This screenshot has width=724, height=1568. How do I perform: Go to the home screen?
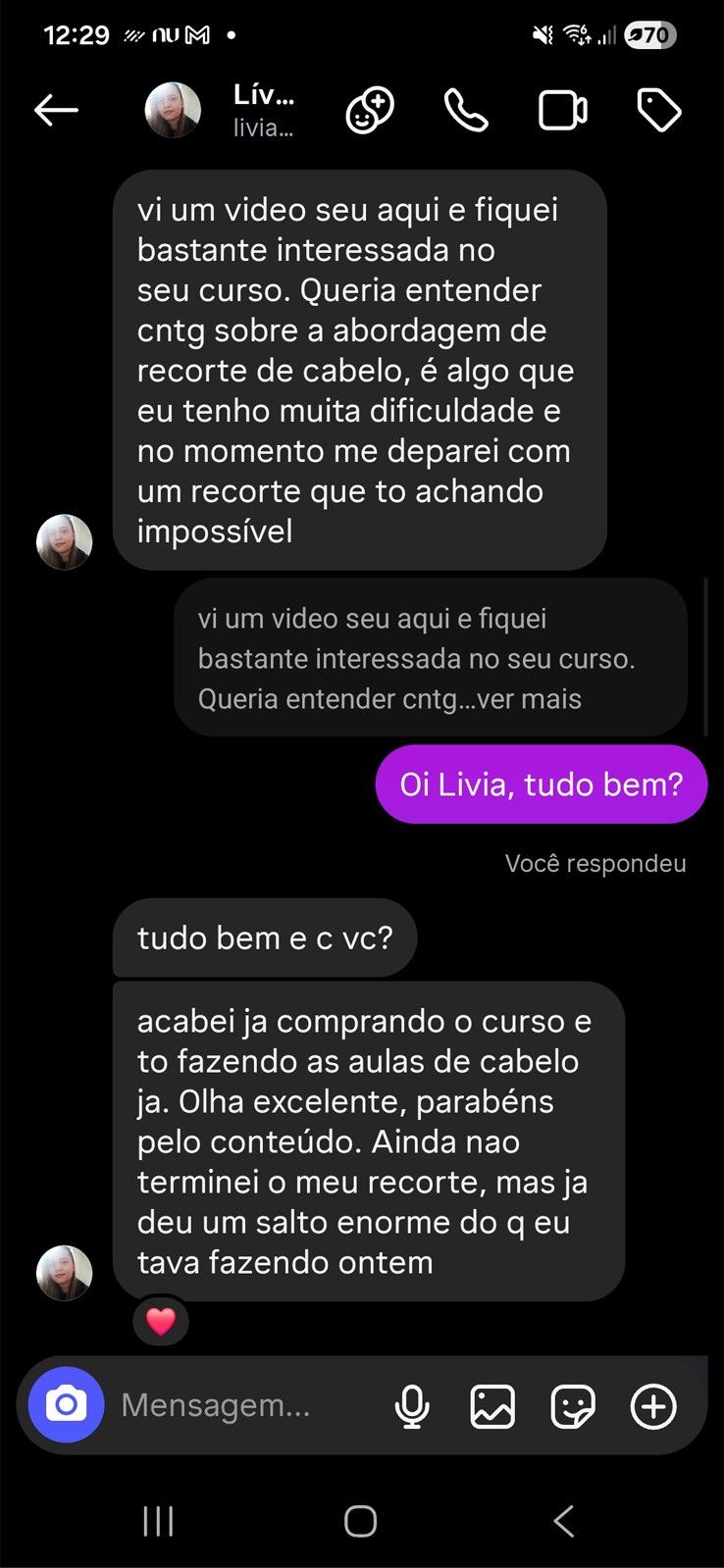pos(361,1521)
